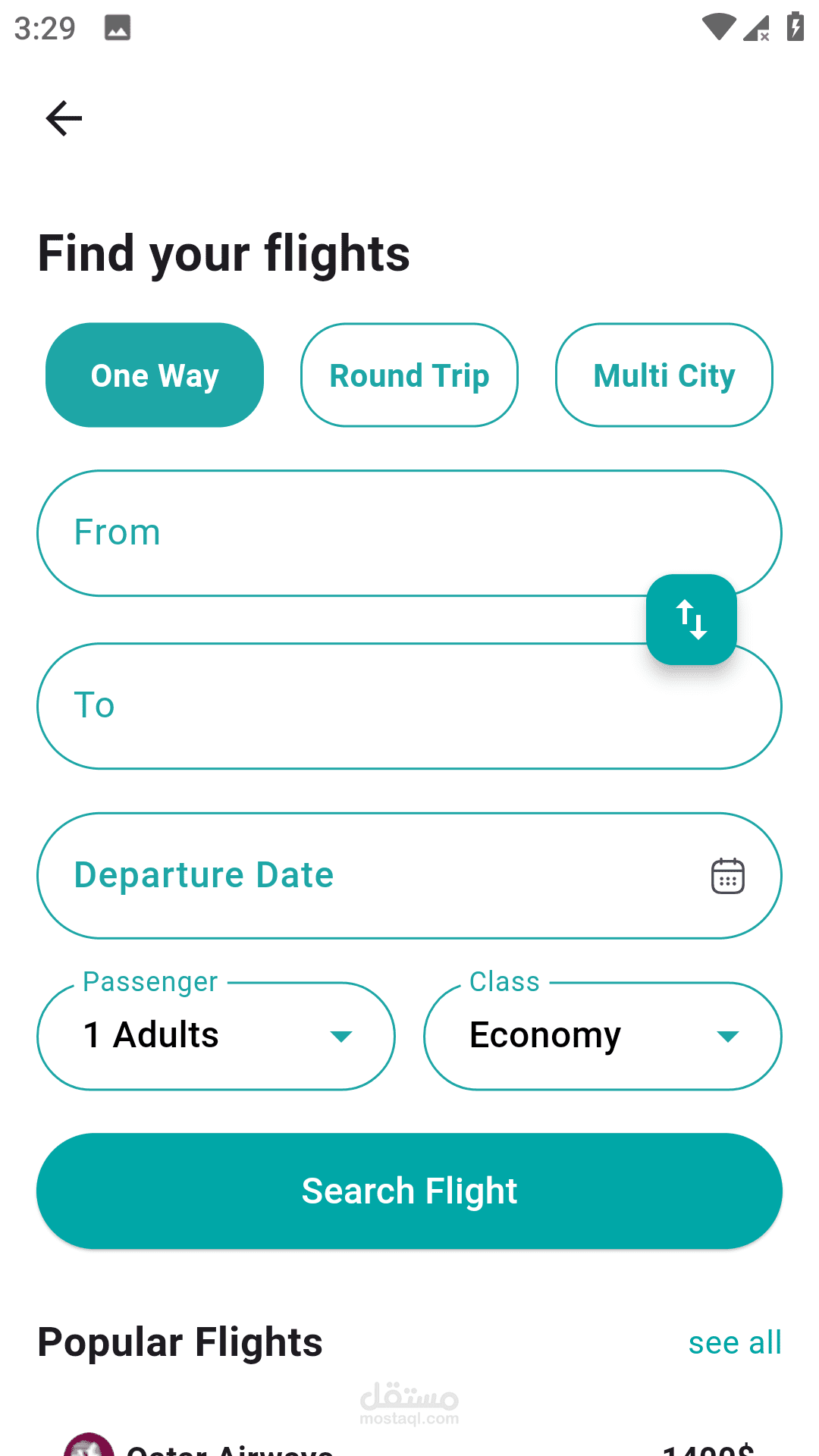Select the One Way trip option

point(155,375)
